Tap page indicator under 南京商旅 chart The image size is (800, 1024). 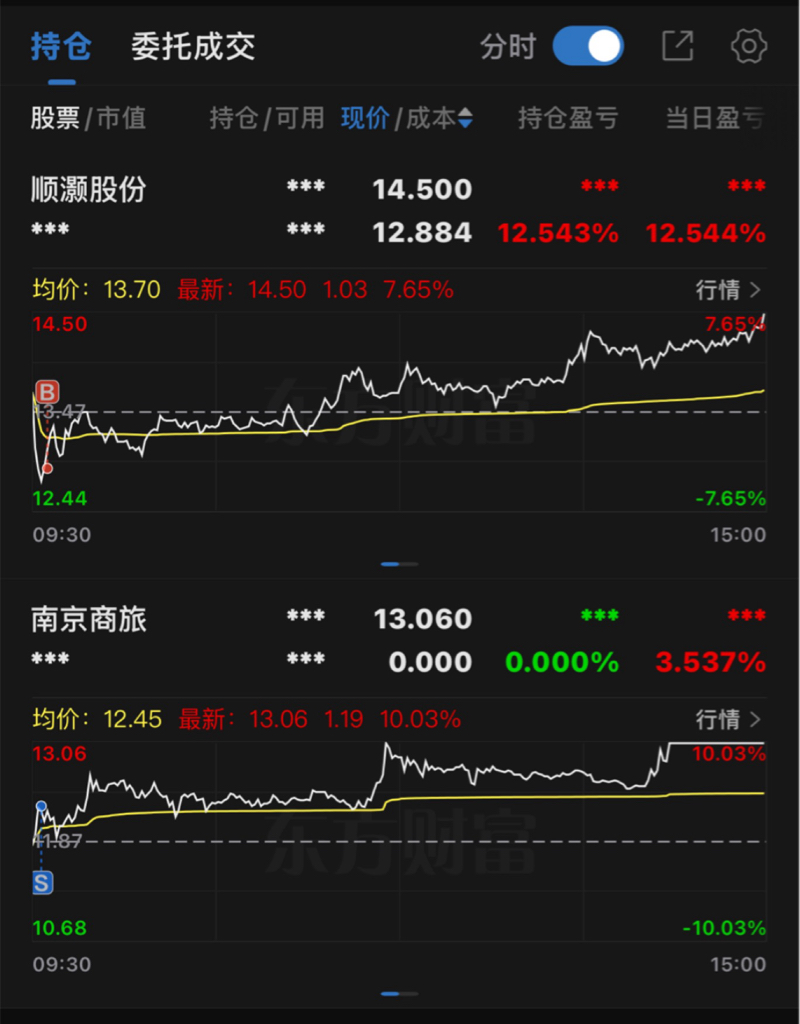[x=399, y=993]
